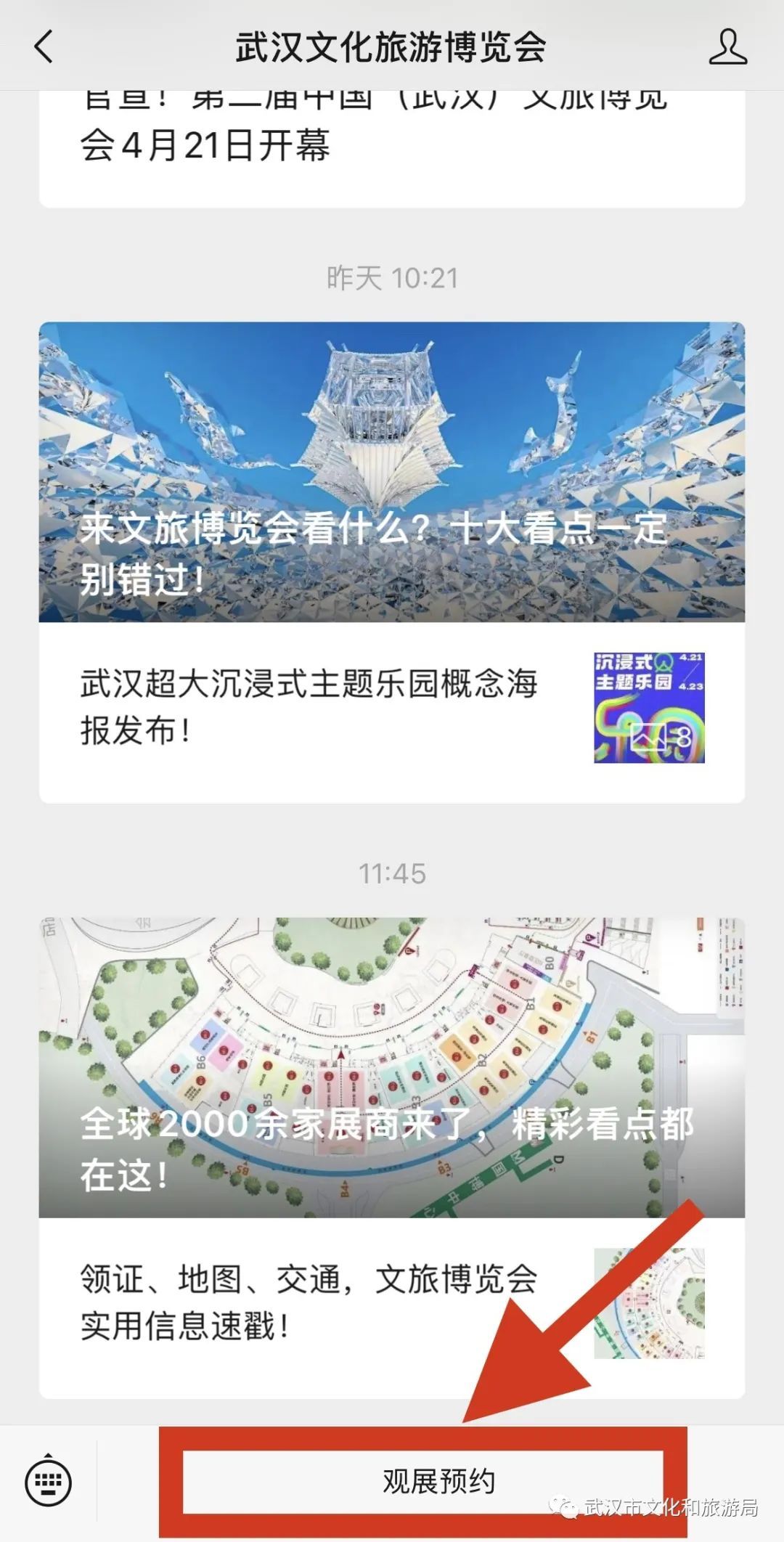
Task: Tap the 观展预约 menu button
Action: [x=438, y=1481]
